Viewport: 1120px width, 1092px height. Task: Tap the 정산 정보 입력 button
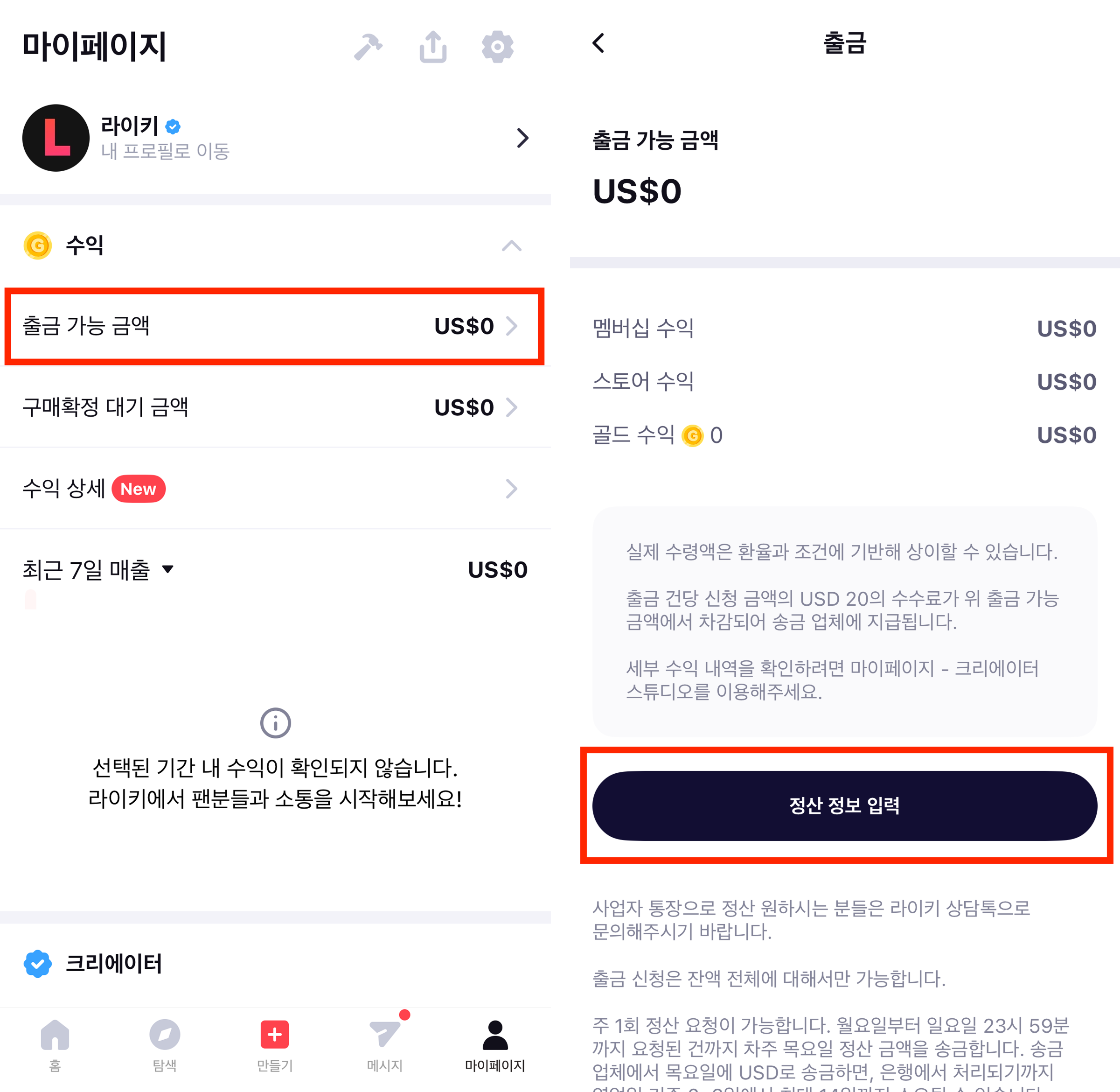tap(844, 806)
